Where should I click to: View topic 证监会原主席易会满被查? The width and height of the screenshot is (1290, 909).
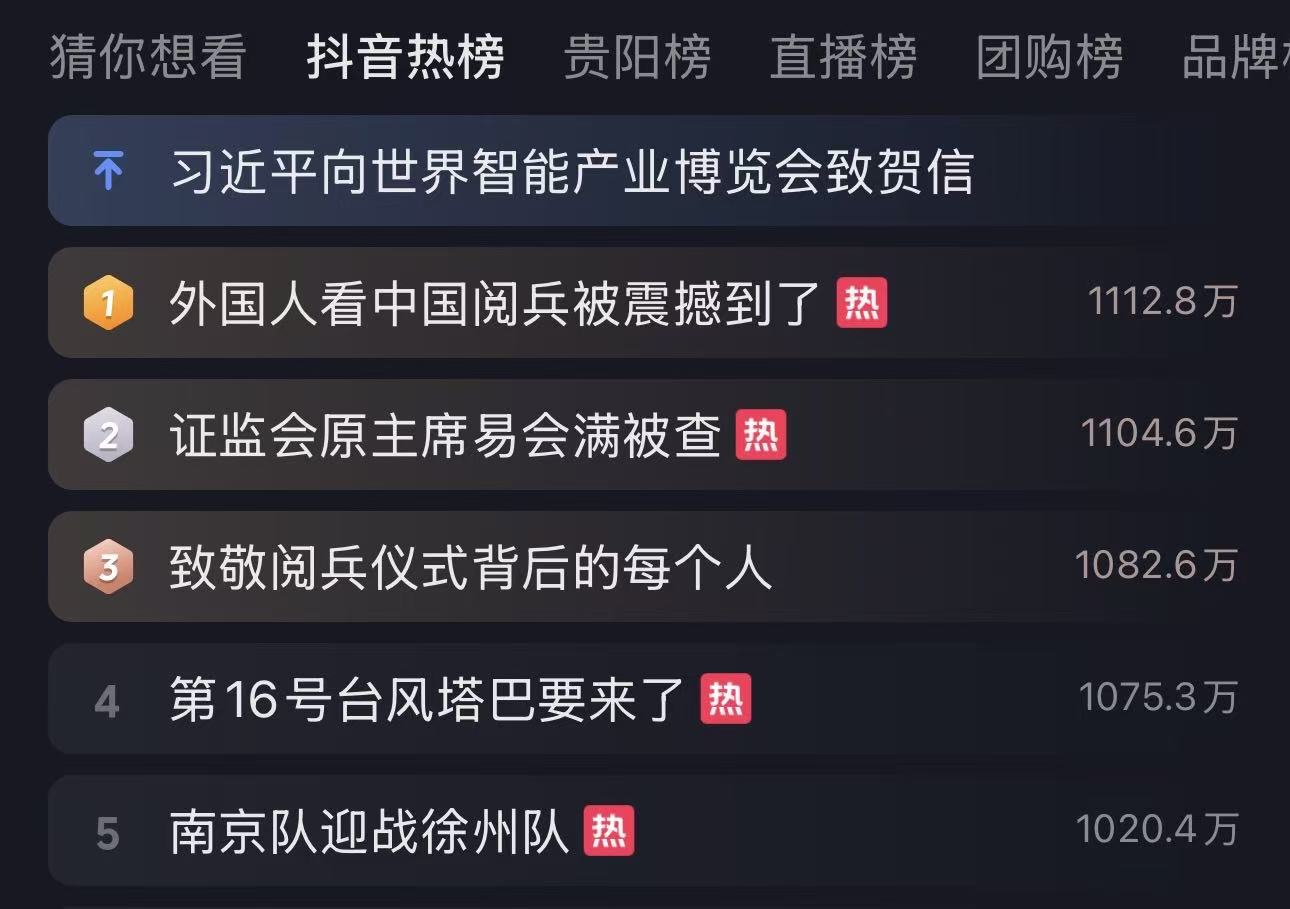pos(445,435)
